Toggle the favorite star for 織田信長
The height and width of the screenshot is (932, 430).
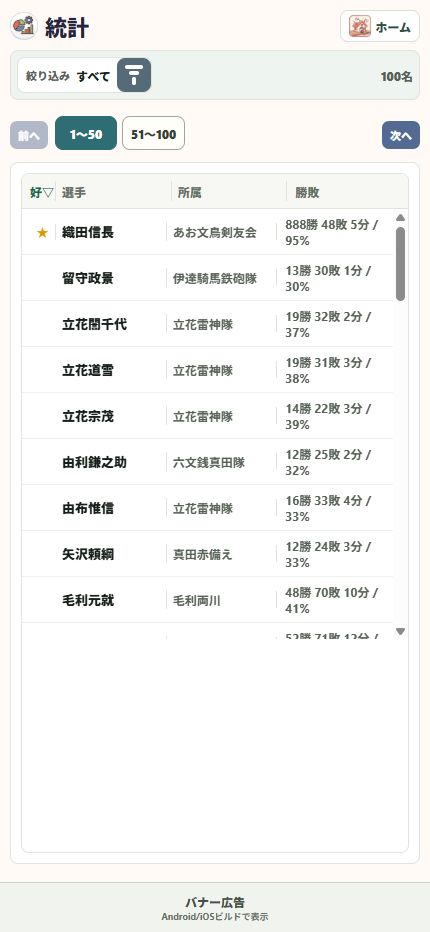pos(42,232)
